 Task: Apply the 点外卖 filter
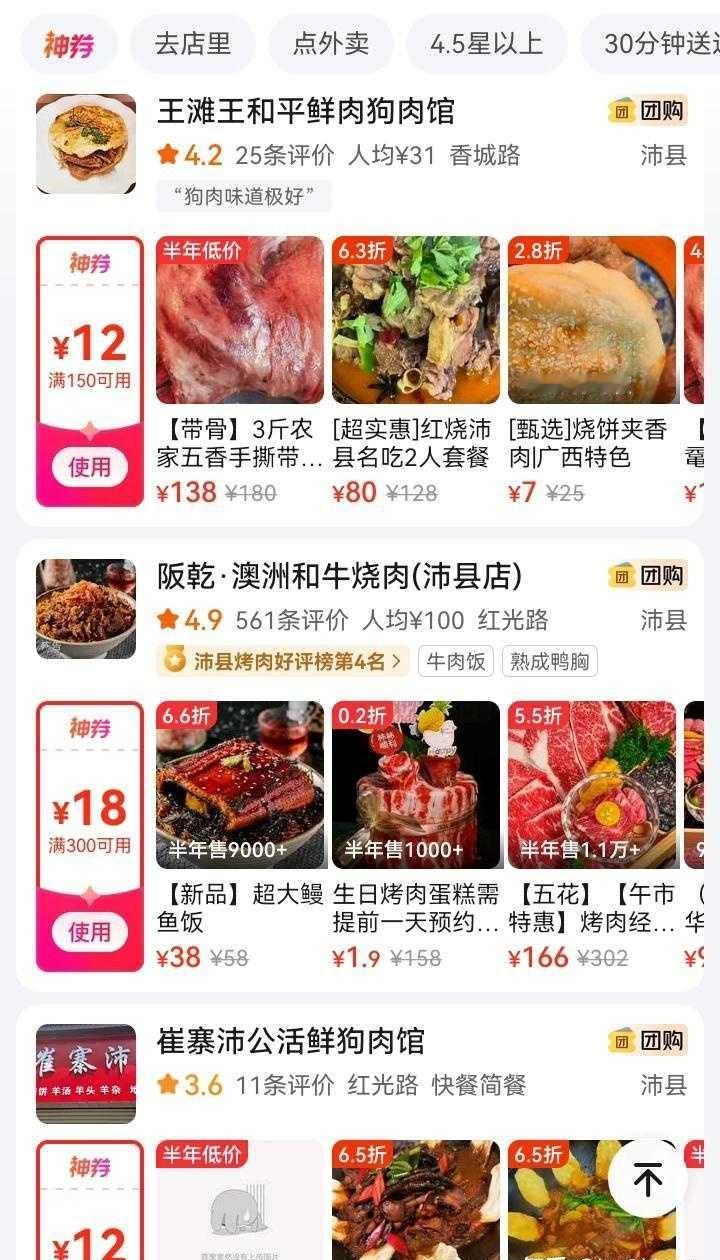coord(331,44)
